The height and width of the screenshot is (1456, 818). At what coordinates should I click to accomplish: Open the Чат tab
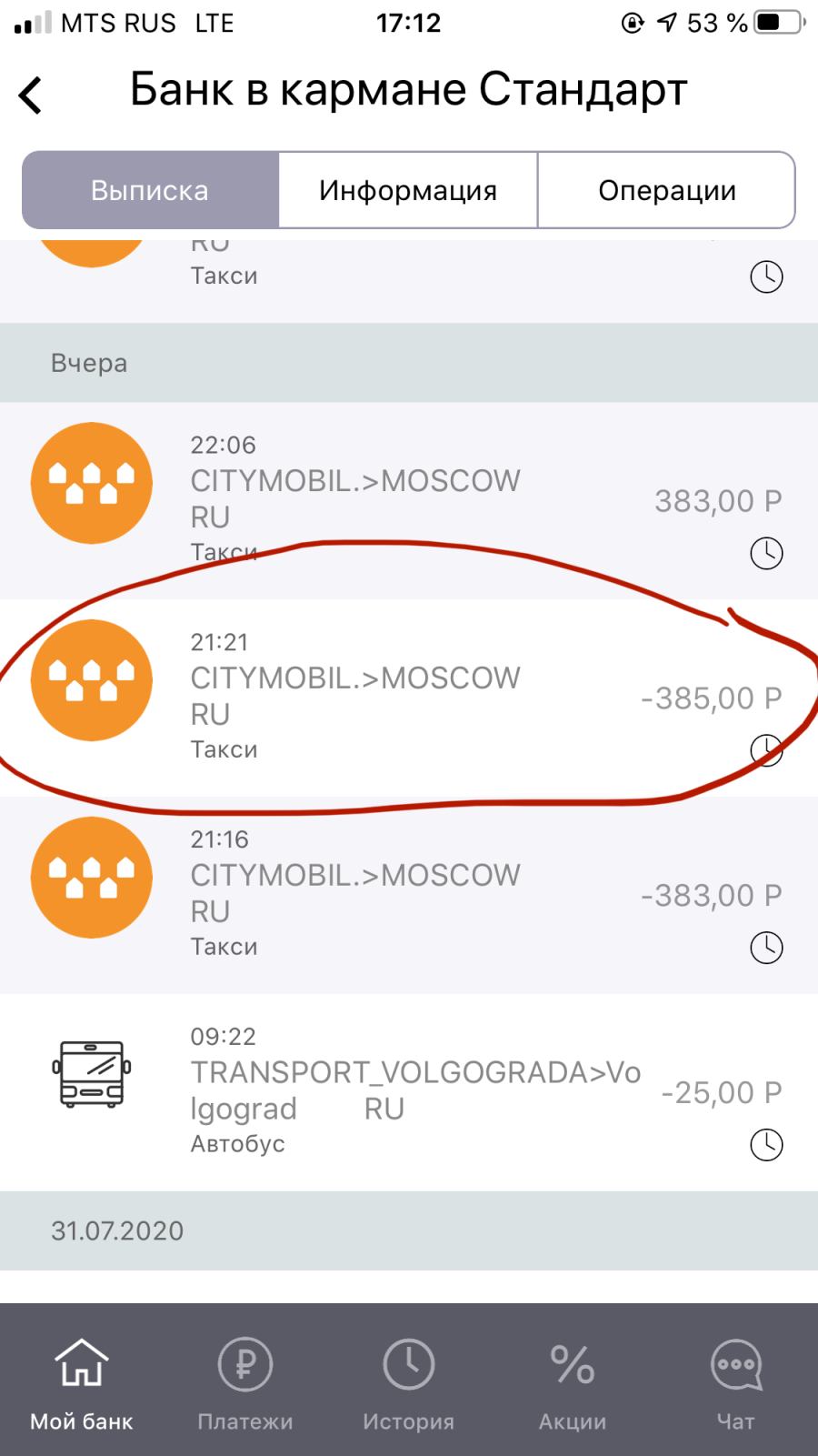[x=736, y=1384]
